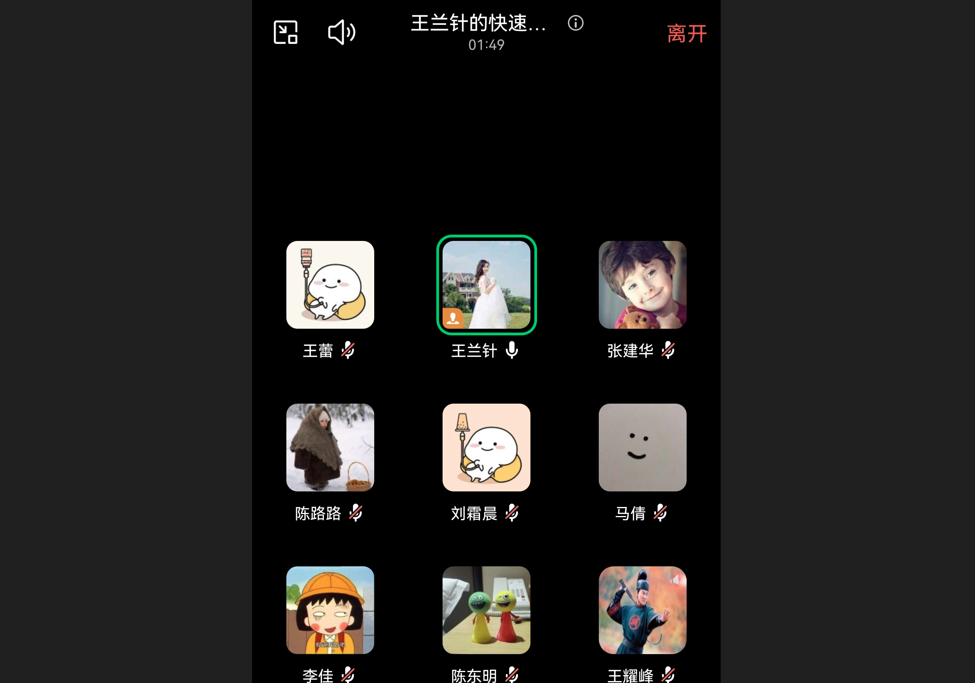Image resolution: width=975 pixels, height=683 pixels.
Task: Minimize the meeting to a floating window
Action: point(286,33)
